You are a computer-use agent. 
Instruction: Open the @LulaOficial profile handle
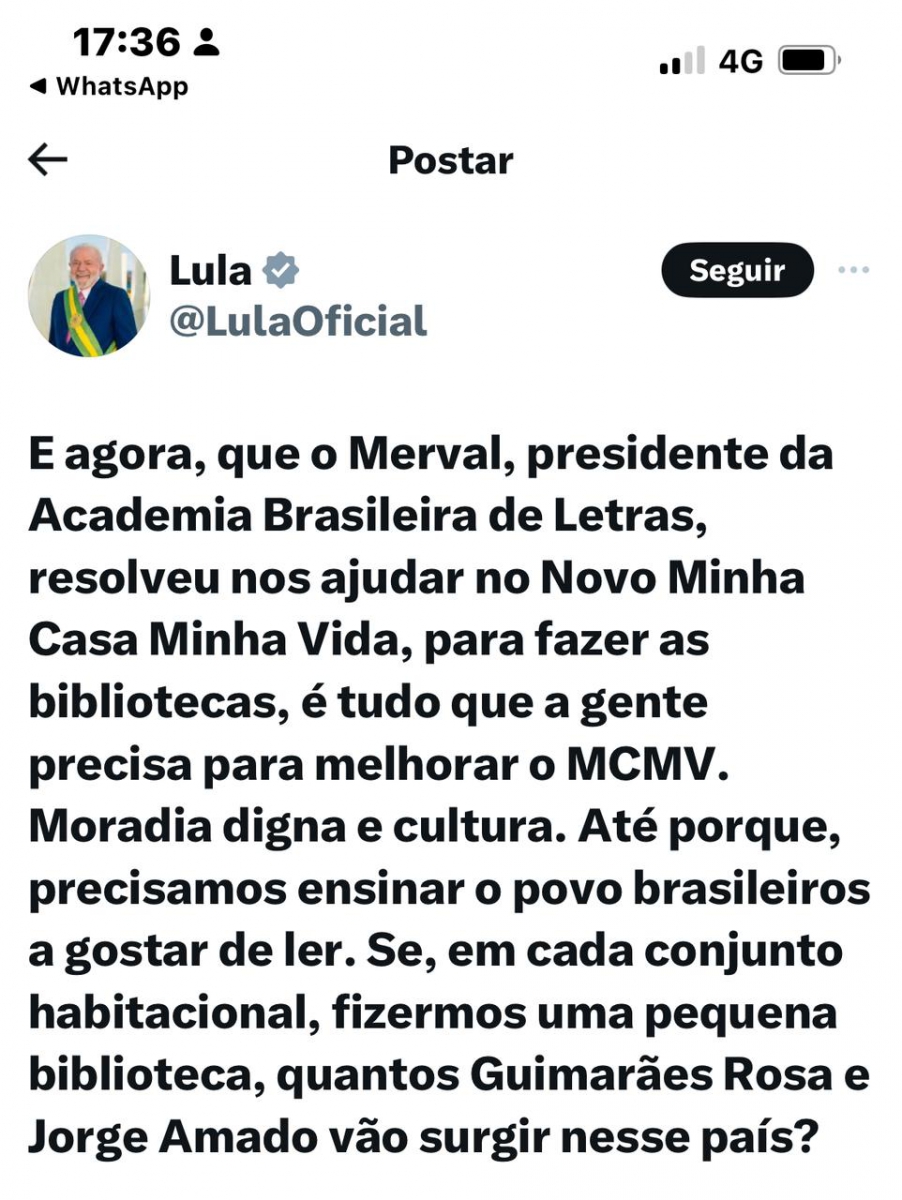298,321
